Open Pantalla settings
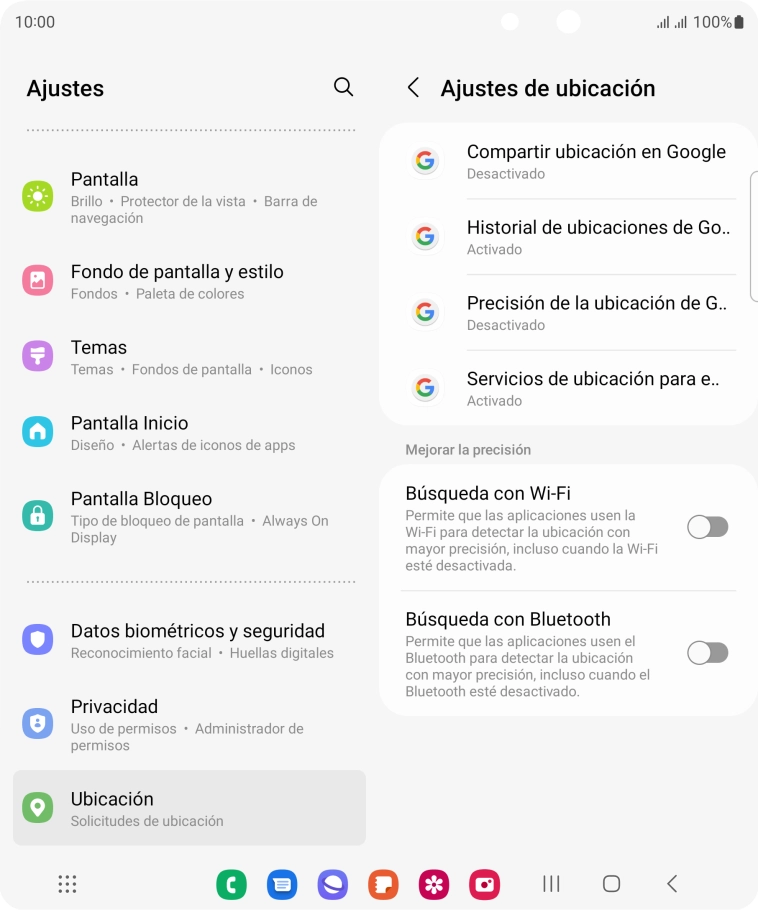 click(189, 196)
